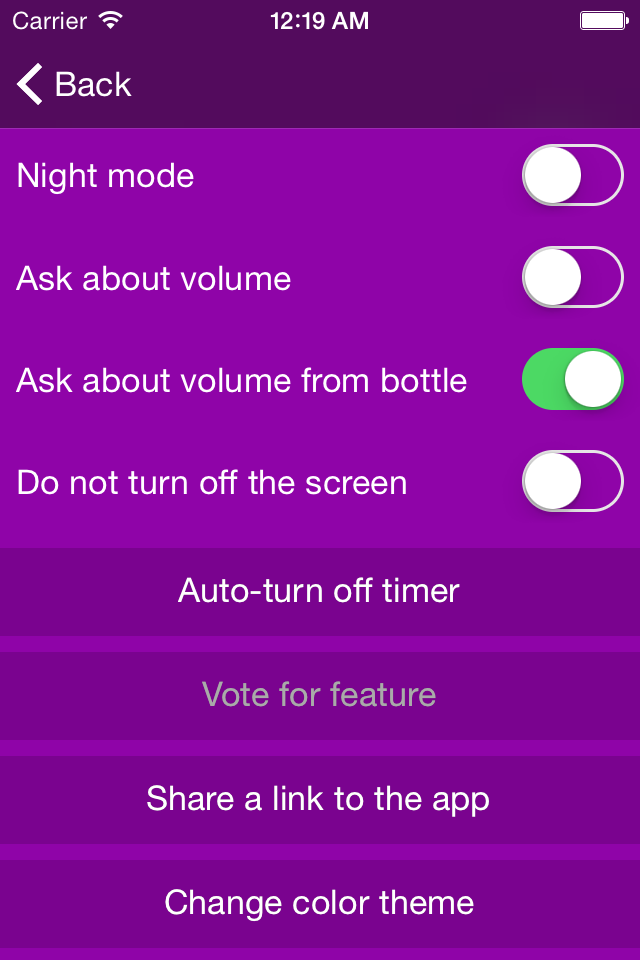Image resolution: width=640 pixels, height=960 pixels.
Task: Share a link to the app
Action: click(320, 799)
